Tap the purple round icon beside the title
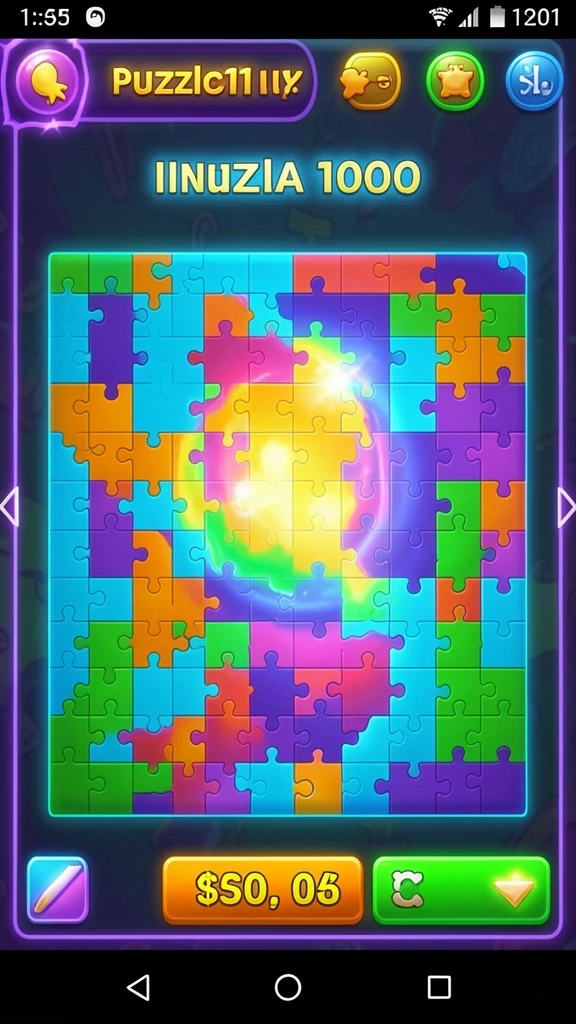The image size is (576, 1024). coord(46,81)
